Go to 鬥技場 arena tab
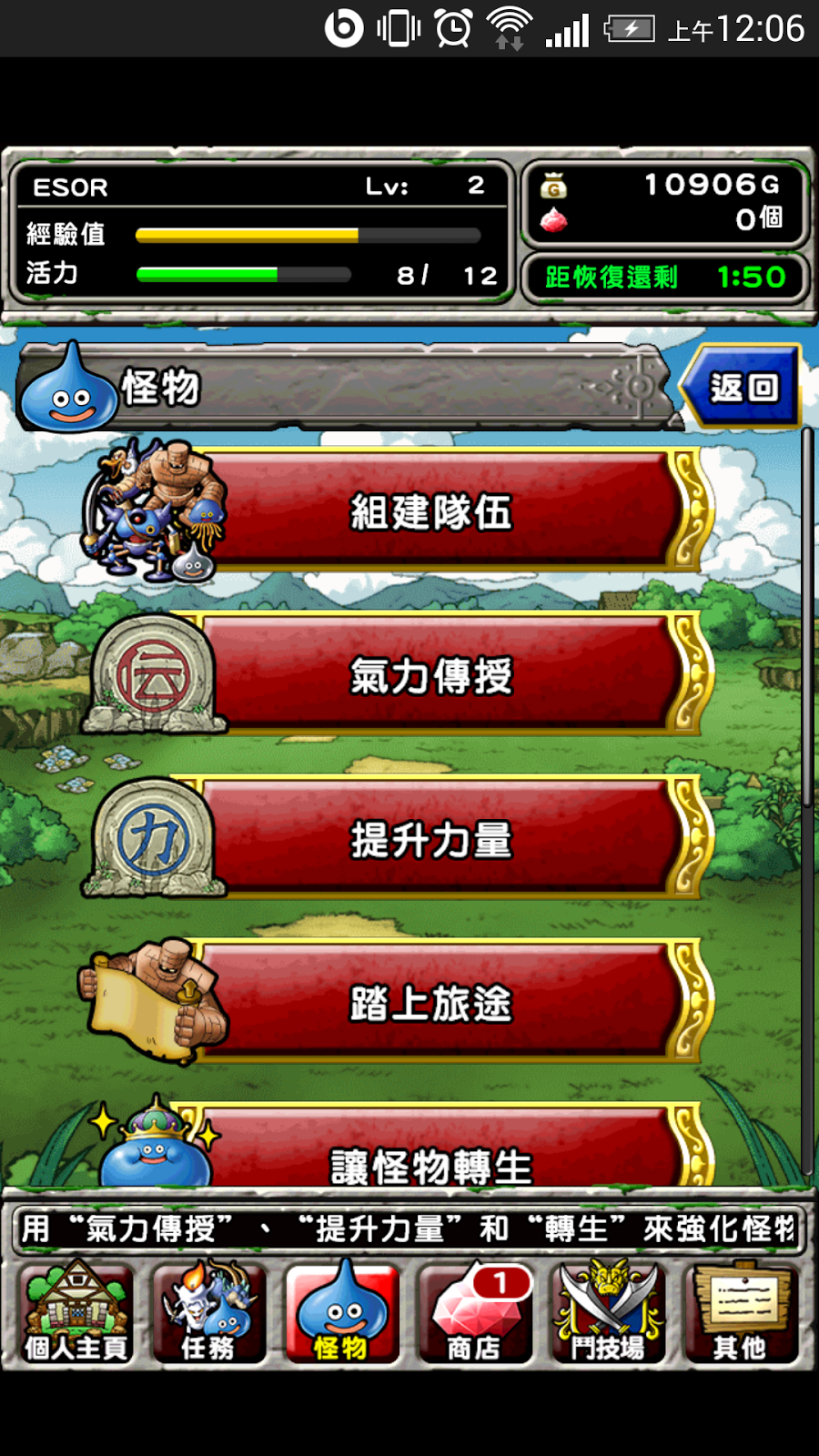The image size is (819, 1456). (607, 1313)
